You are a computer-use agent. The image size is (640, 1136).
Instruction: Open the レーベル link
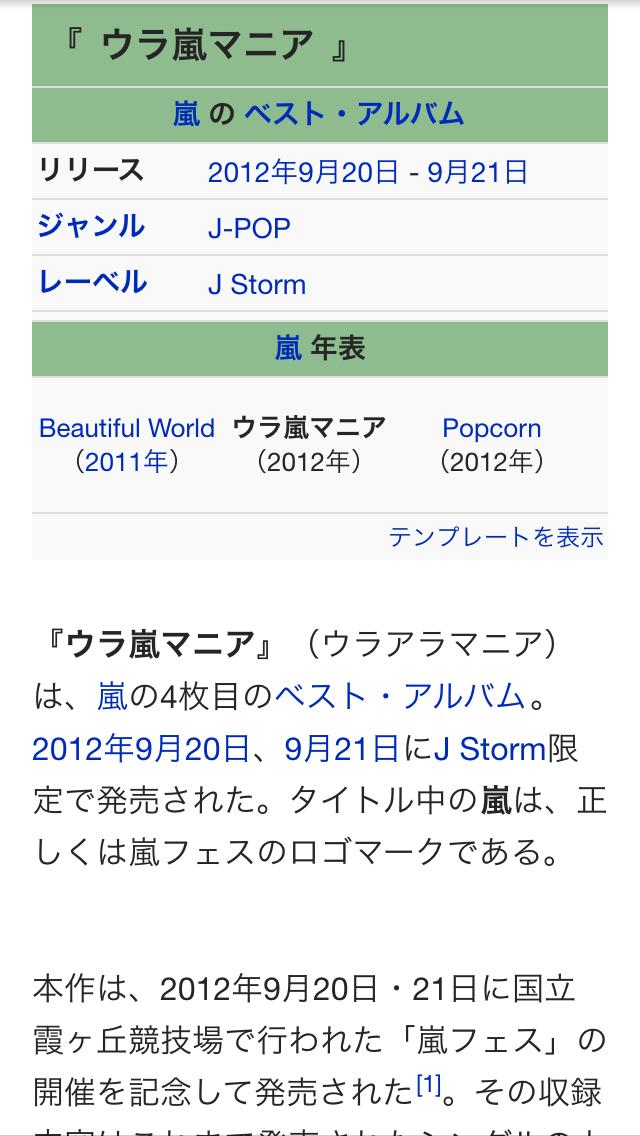point(92,283)
